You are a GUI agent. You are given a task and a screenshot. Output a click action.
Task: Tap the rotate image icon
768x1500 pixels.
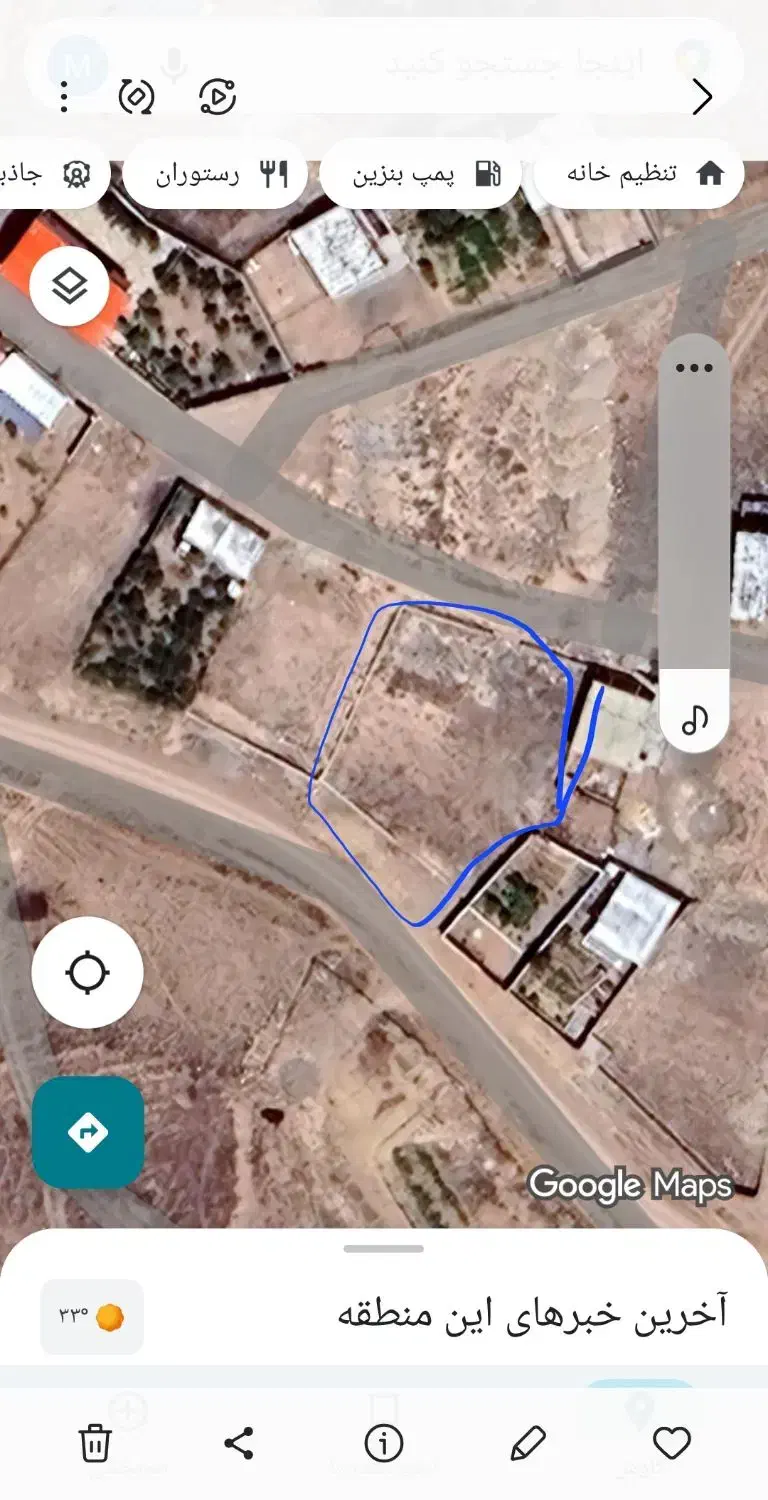pos(136,96)
